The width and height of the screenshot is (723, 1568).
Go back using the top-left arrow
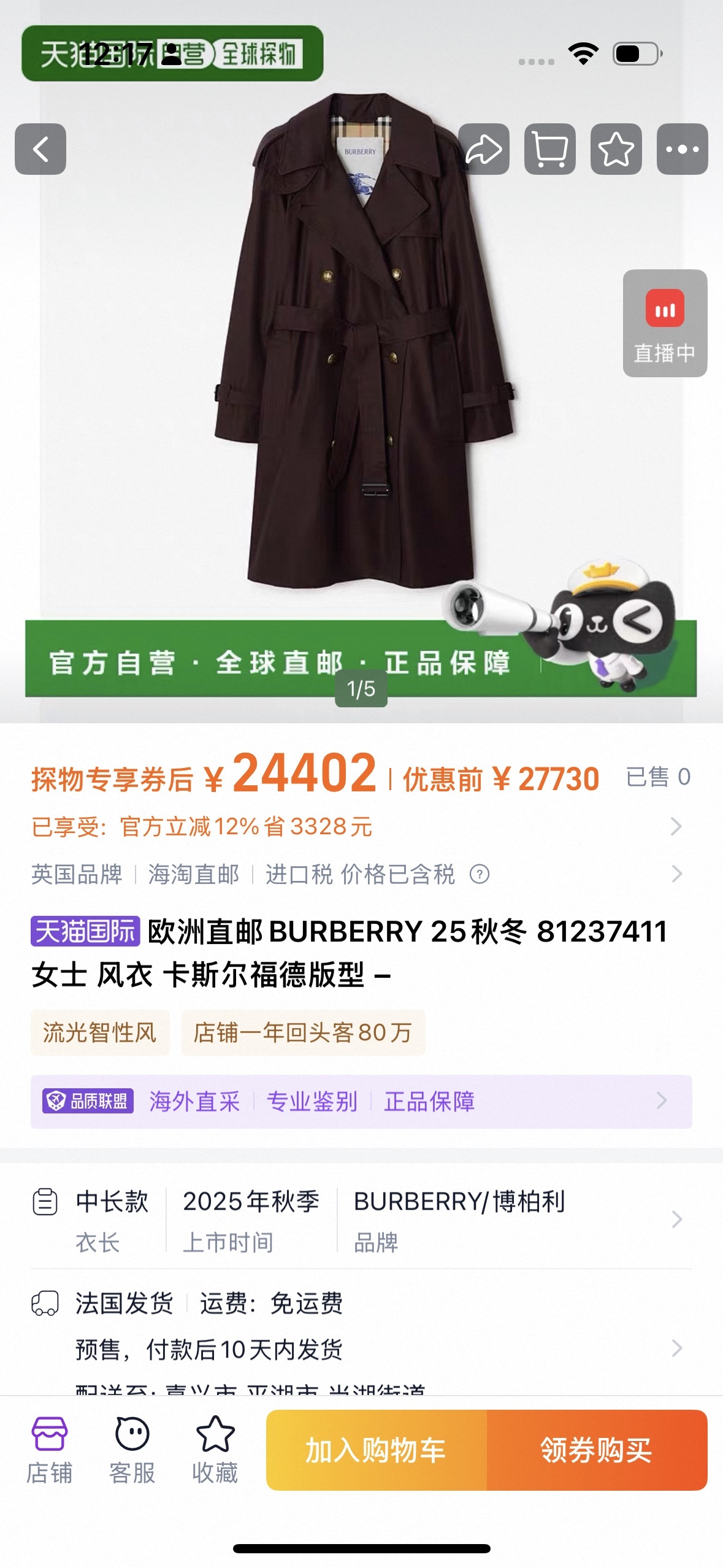40,149
